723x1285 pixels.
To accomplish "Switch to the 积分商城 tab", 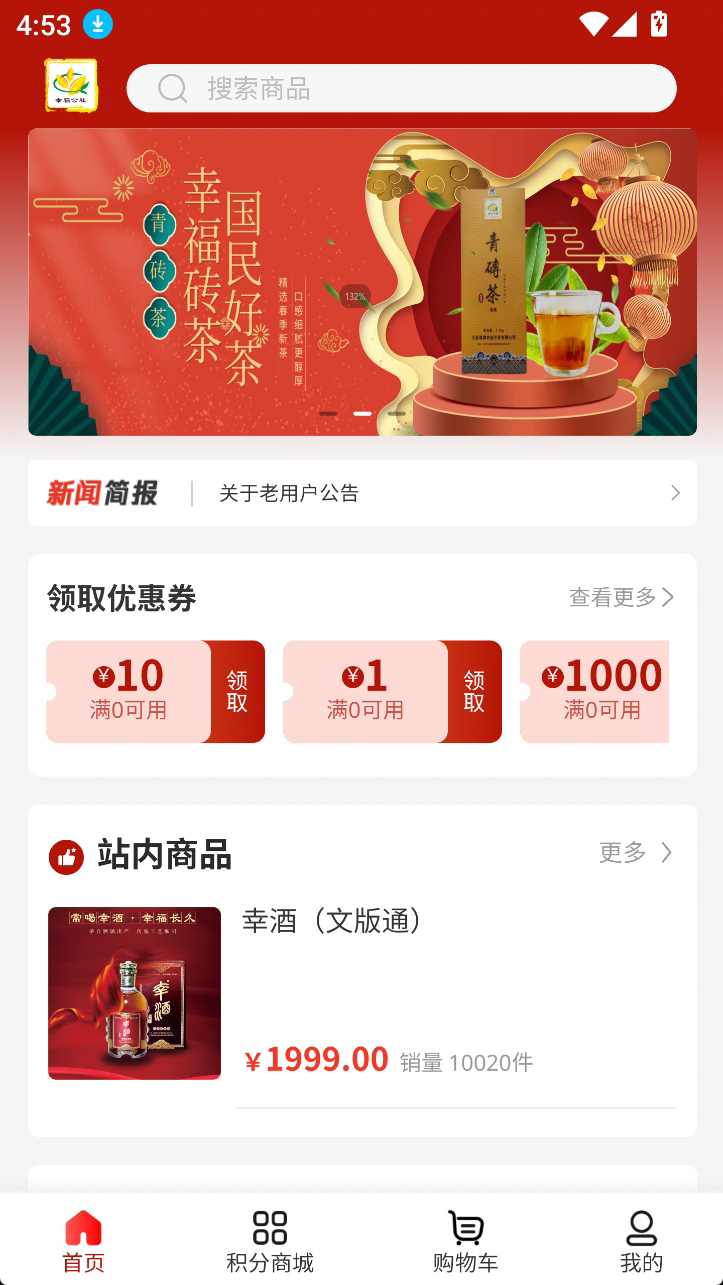I will tap(270, 1241).
